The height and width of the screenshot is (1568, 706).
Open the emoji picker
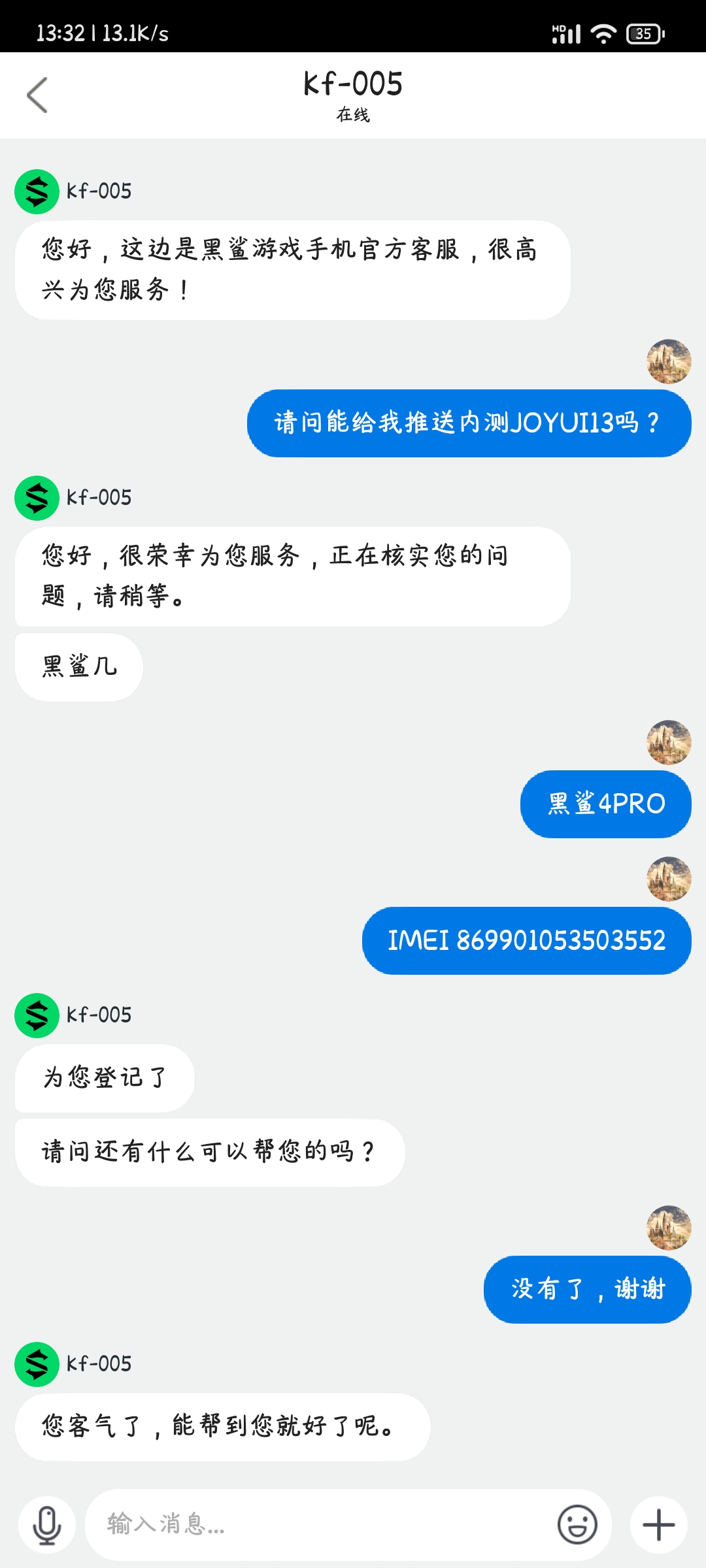[577, 1525]
